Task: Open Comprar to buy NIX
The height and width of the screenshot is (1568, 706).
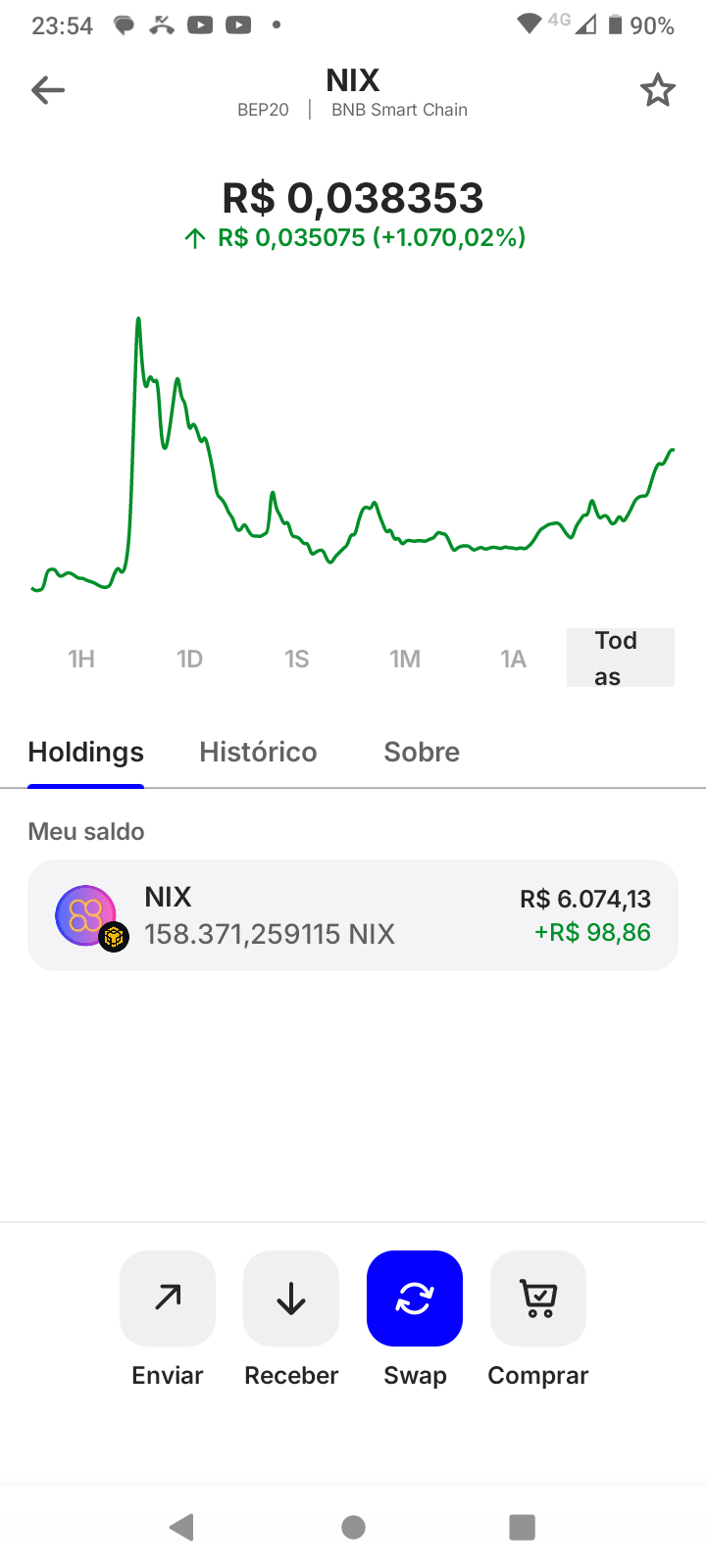Action: pos(538,1298)
